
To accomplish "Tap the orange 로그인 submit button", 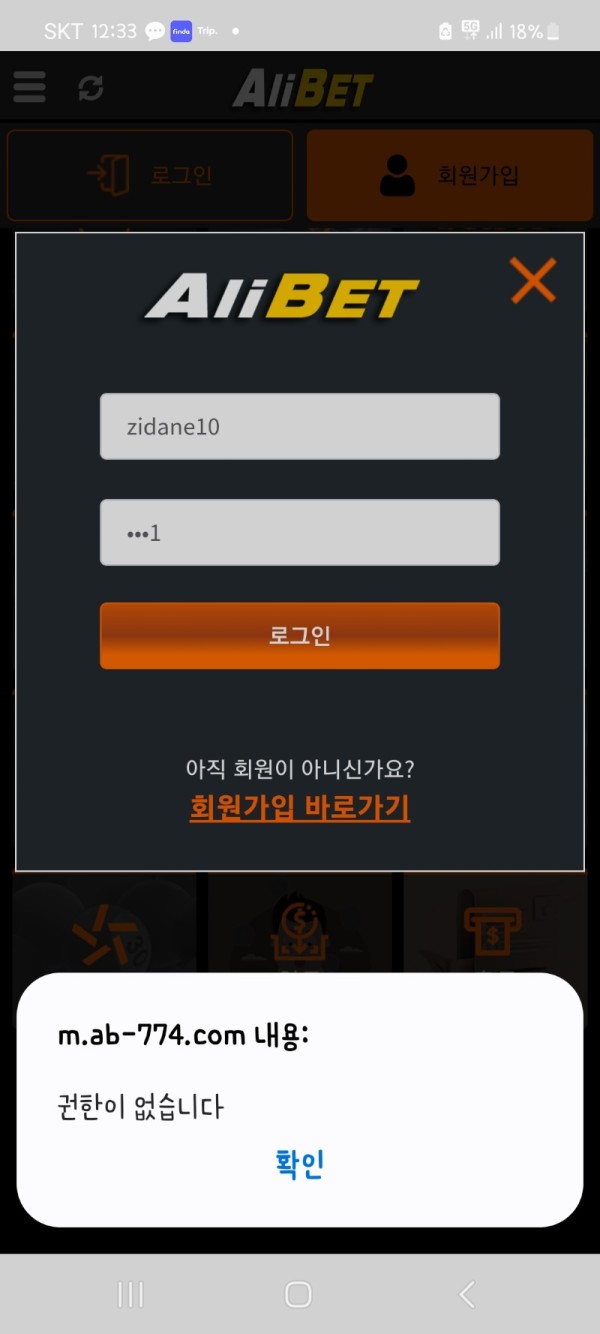I will coord(299,636).
